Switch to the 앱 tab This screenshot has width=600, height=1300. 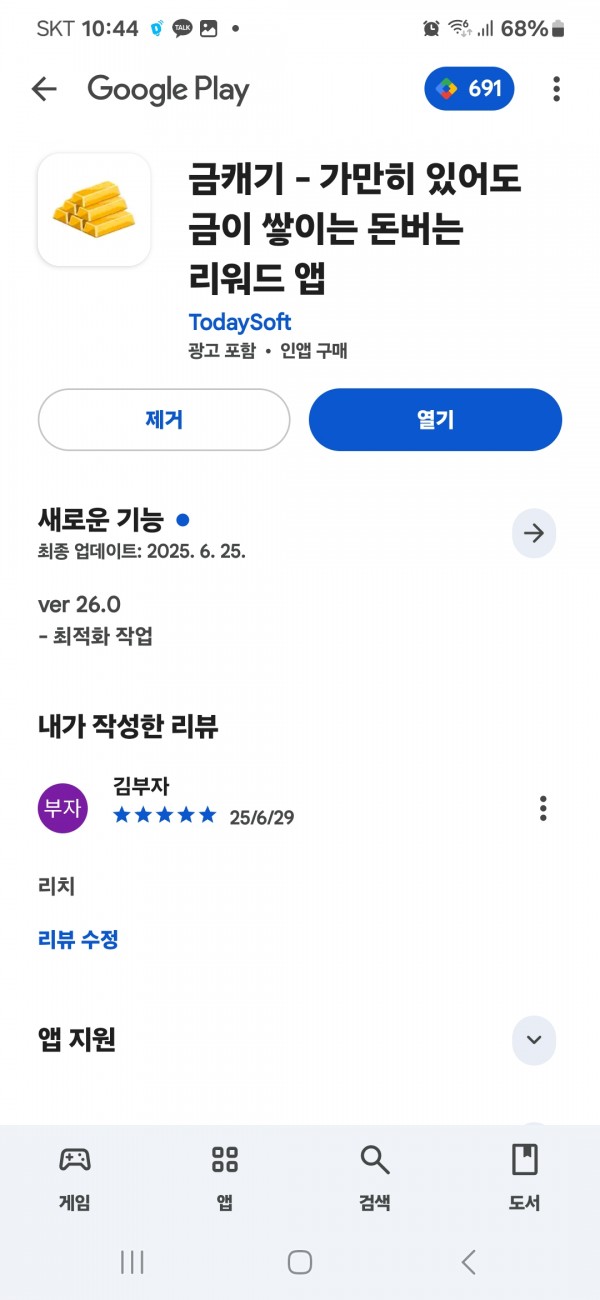pos(225,1178)
